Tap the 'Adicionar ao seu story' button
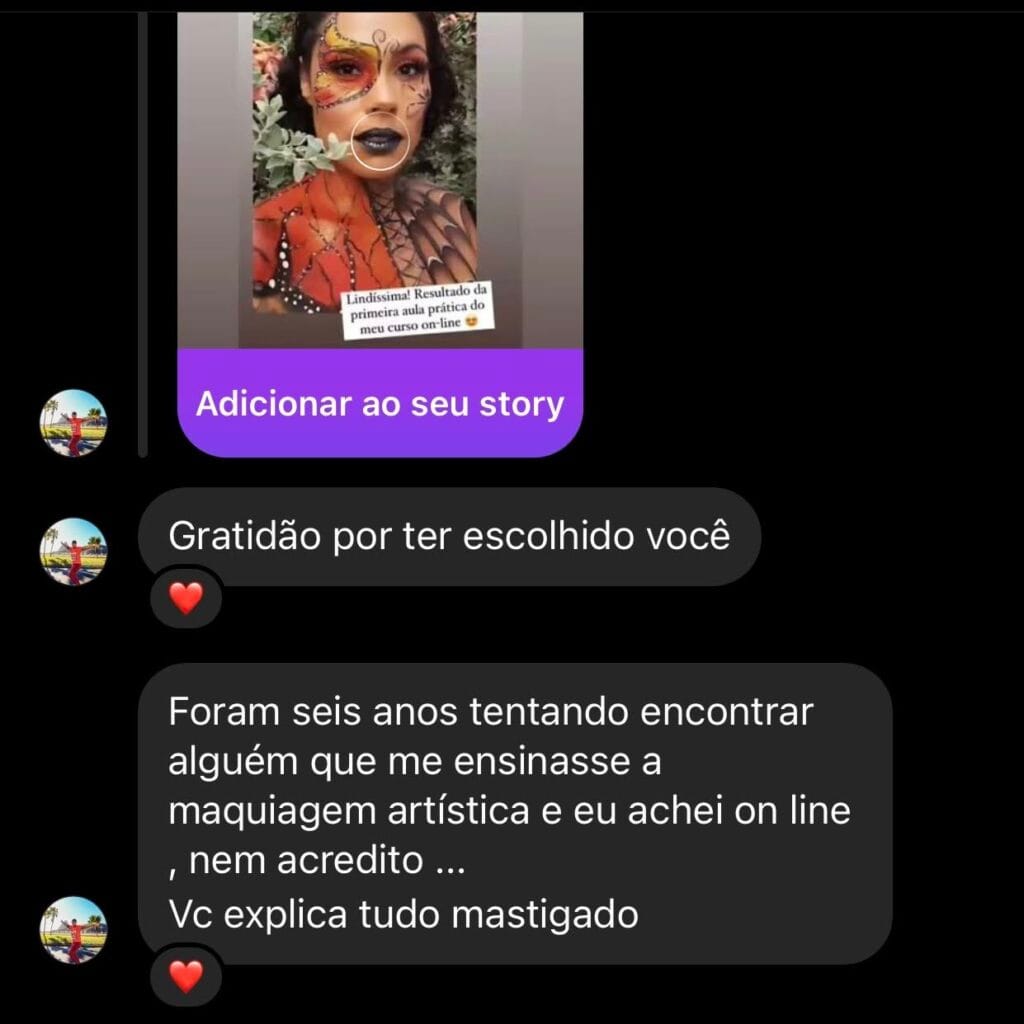Image resolution: width=1024 pixels, height=1024 pixels. [x=380, y=404]
